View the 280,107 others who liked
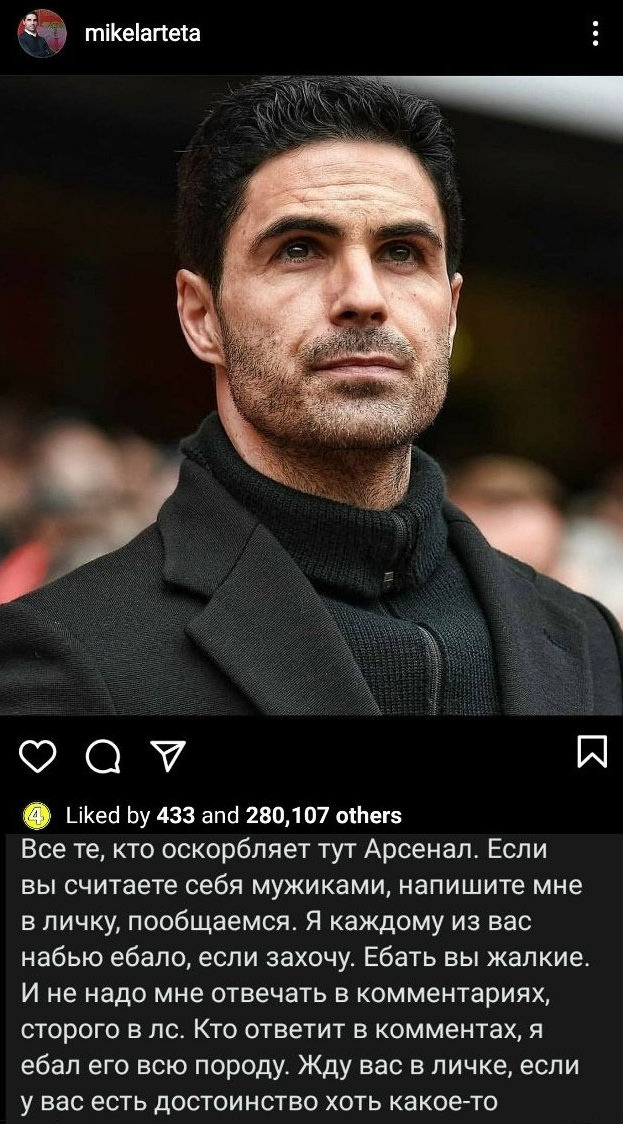Image resolution: width=623 pixels, height=1124 pixels. [x=323, y=816]
